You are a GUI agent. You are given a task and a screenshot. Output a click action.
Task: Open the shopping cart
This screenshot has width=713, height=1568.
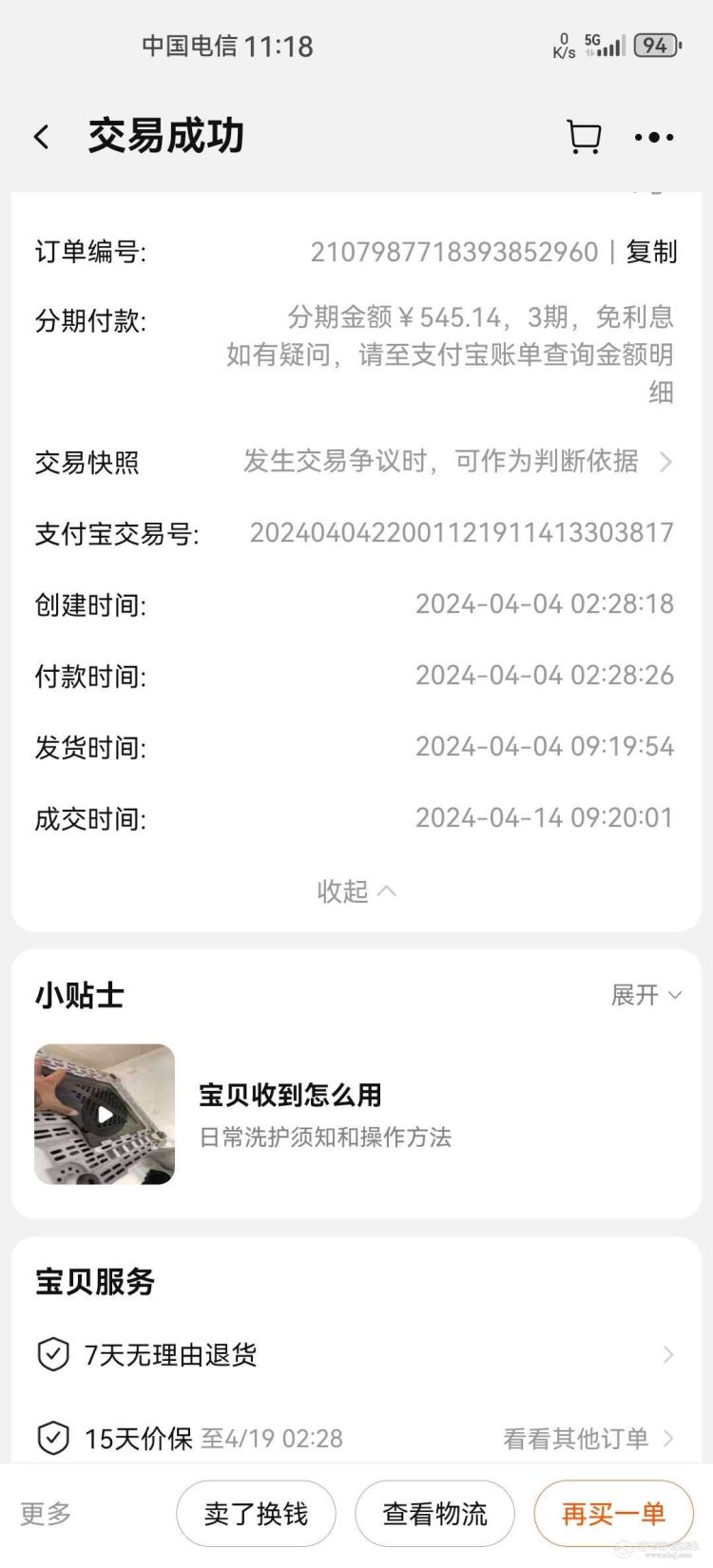(584, 137)
